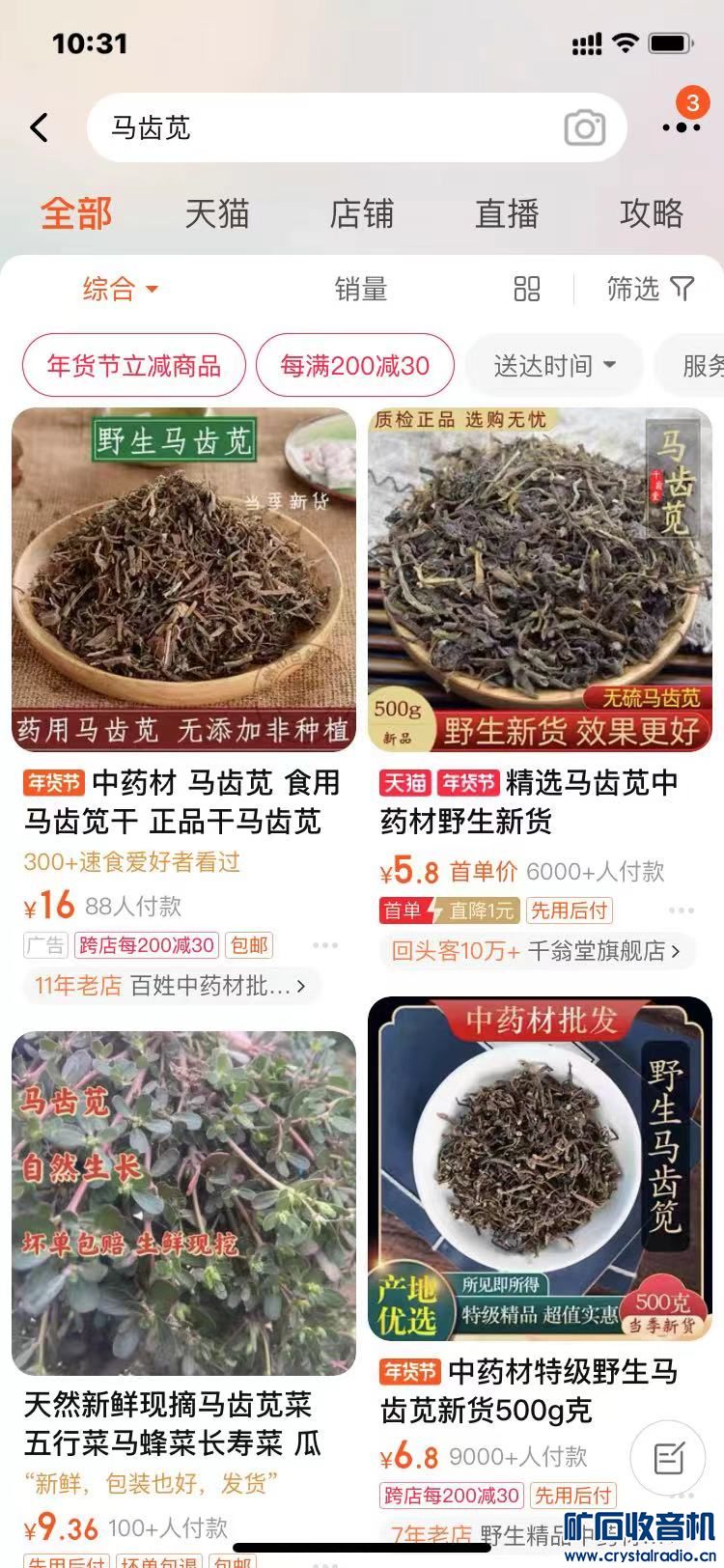
Task: Tap the 马齿苋 search box
Action: [x=328, y=127]
